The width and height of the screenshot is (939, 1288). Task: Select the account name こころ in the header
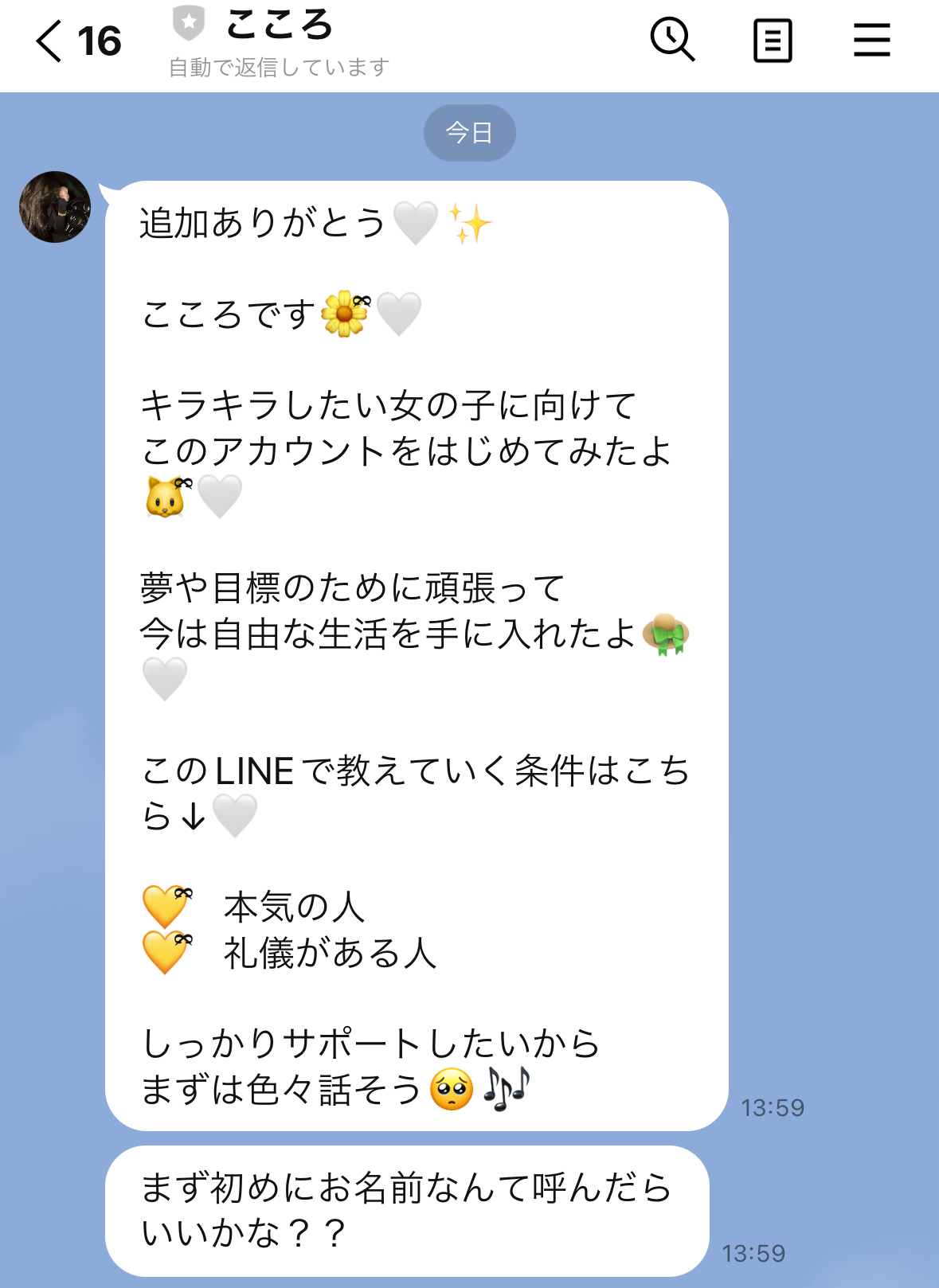280,25
